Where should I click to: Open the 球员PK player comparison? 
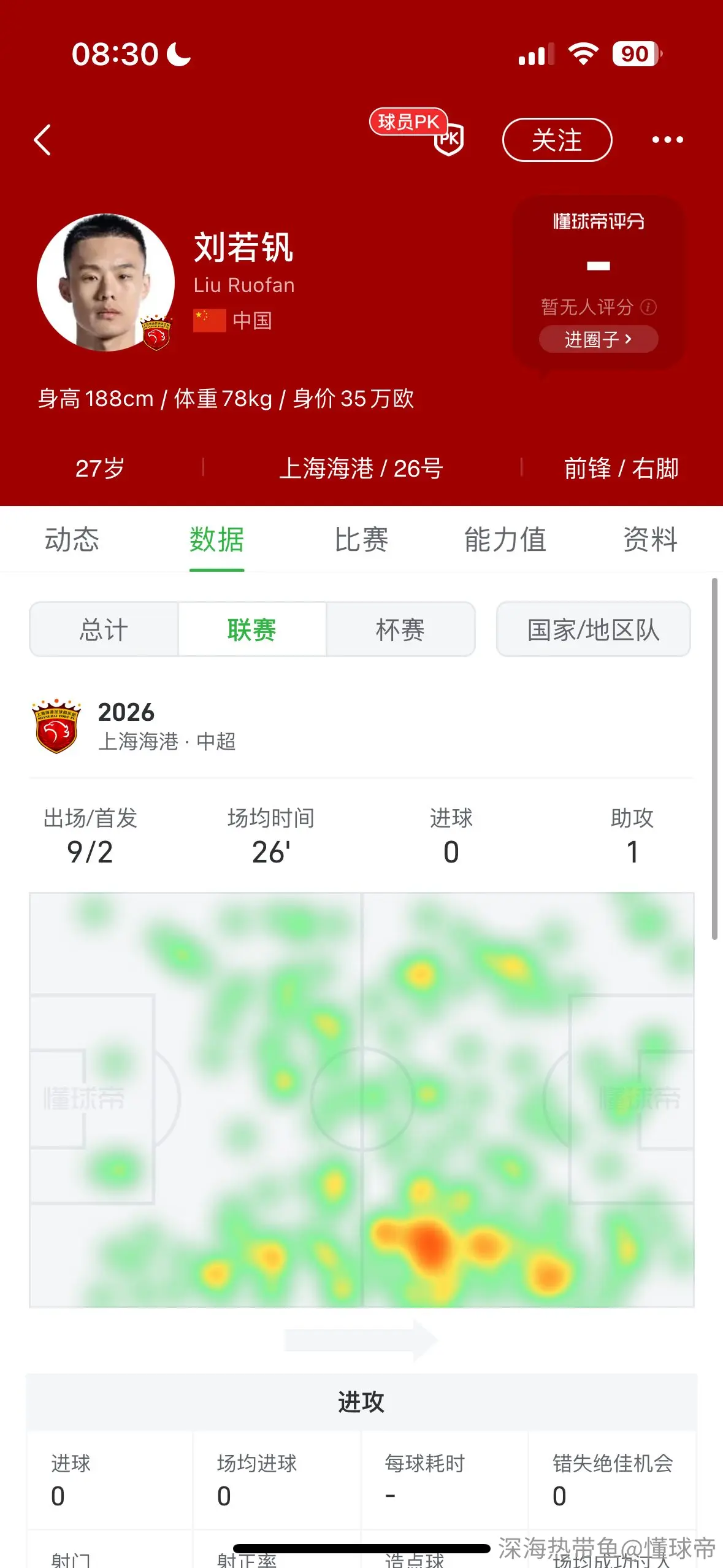click(417, 131)
